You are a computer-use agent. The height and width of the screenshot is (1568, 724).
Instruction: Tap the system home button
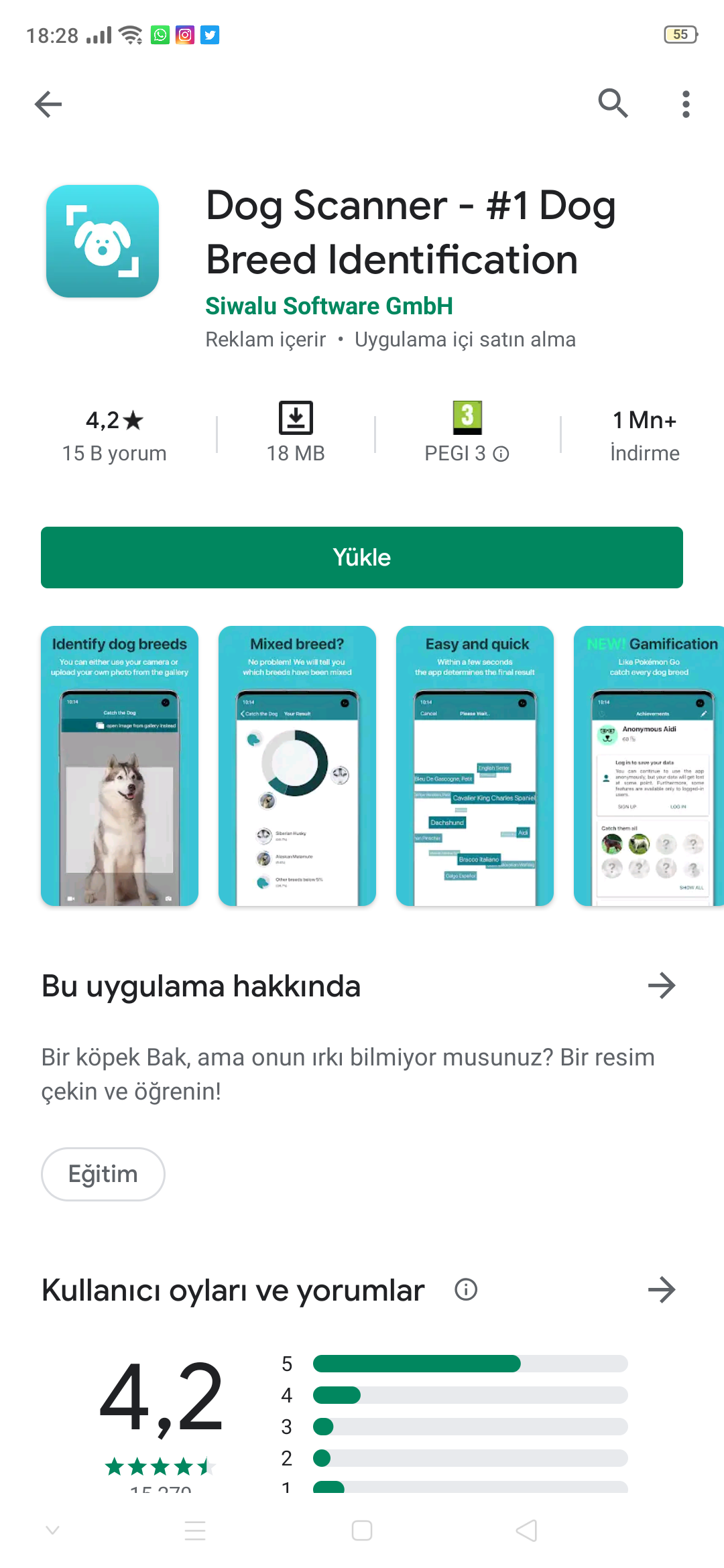(x=362, y=1530)
